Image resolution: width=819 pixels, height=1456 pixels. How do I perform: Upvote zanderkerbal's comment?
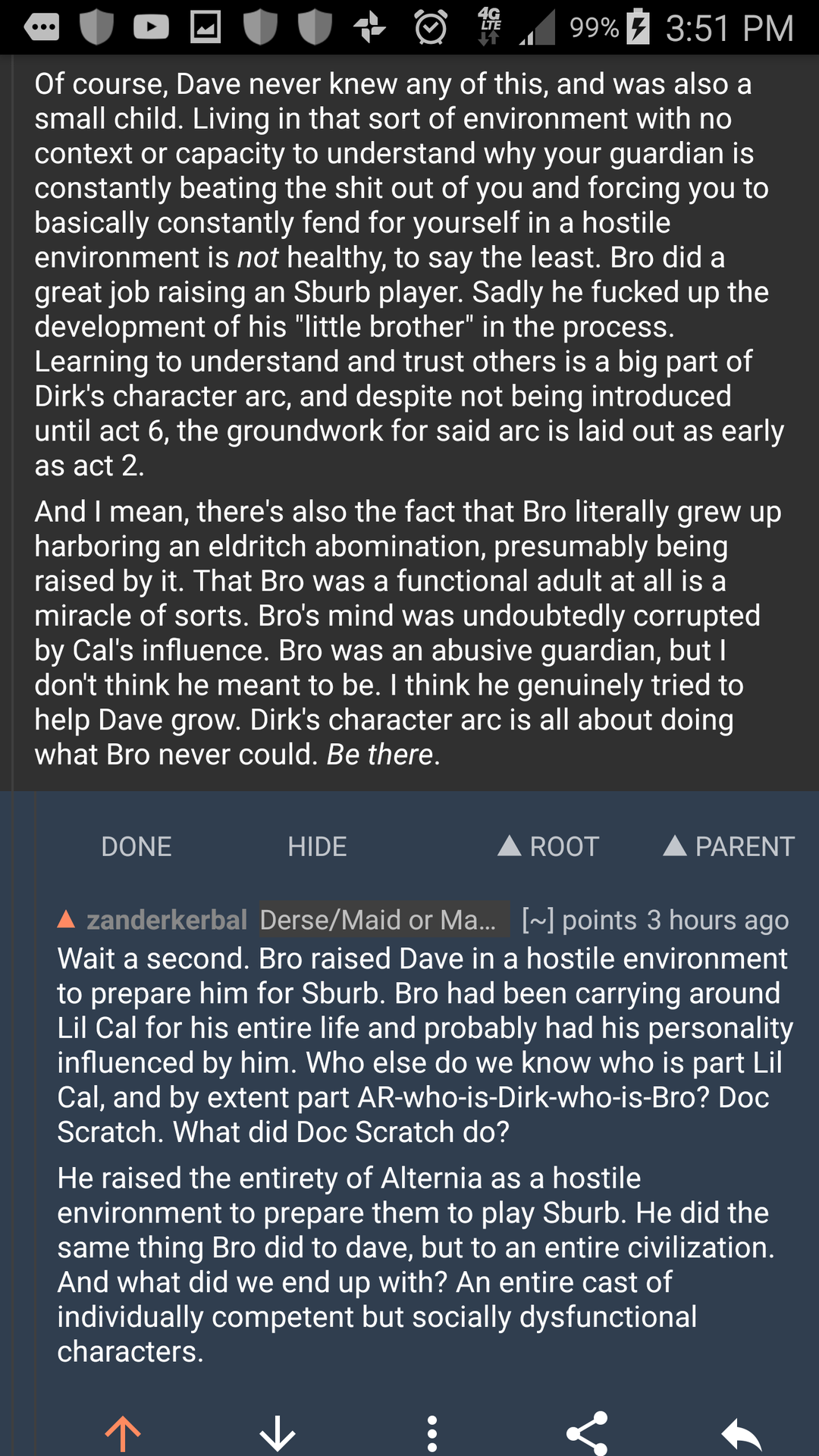[123, 1433]
